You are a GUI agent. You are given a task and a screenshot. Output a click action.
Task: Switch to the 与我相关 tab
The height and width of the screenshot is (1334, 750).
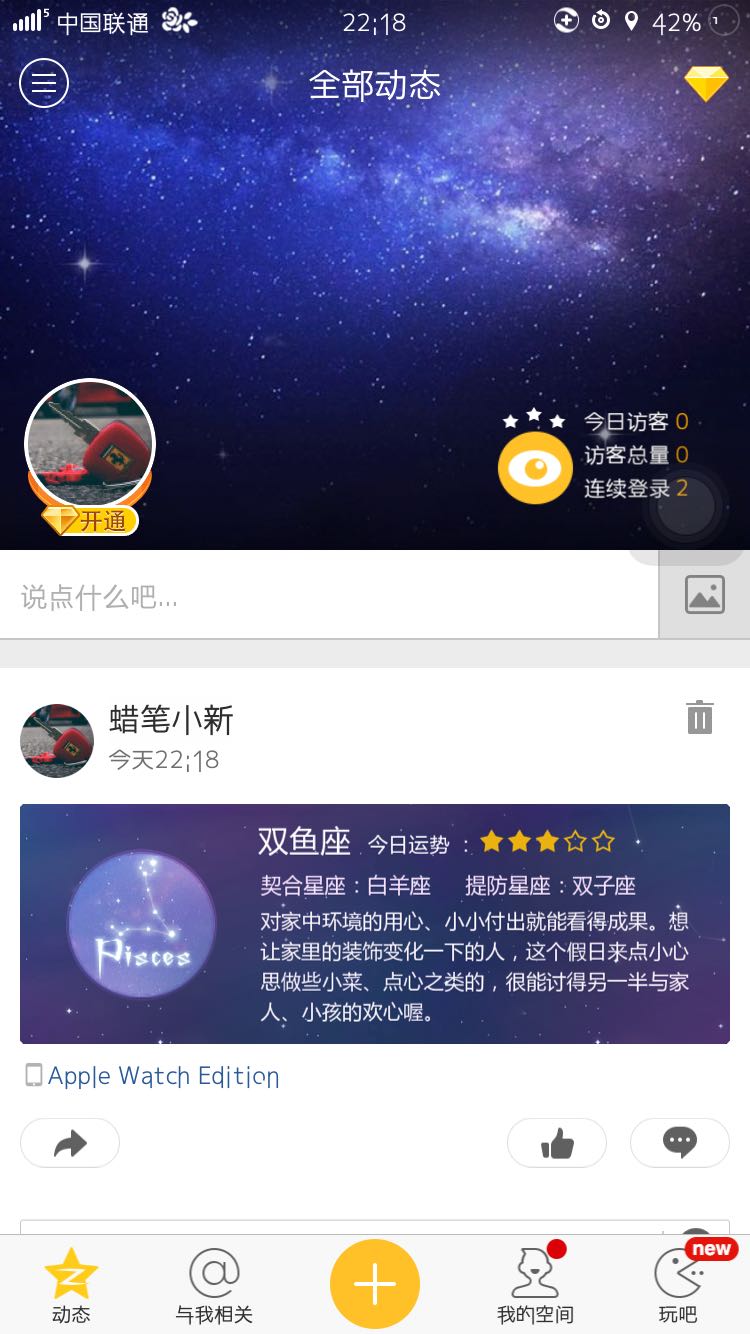pos(214,1285)
